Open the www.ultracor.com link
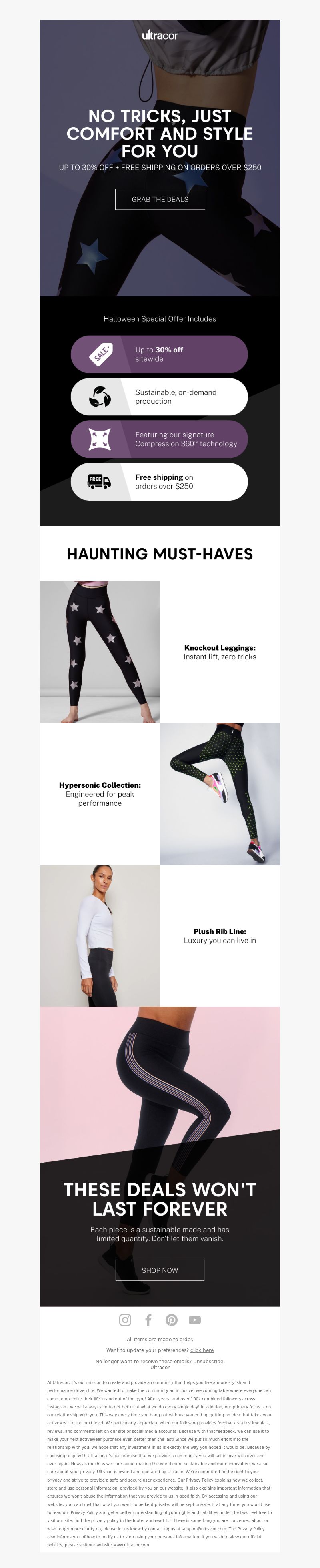 click(x=131, y=1545)
